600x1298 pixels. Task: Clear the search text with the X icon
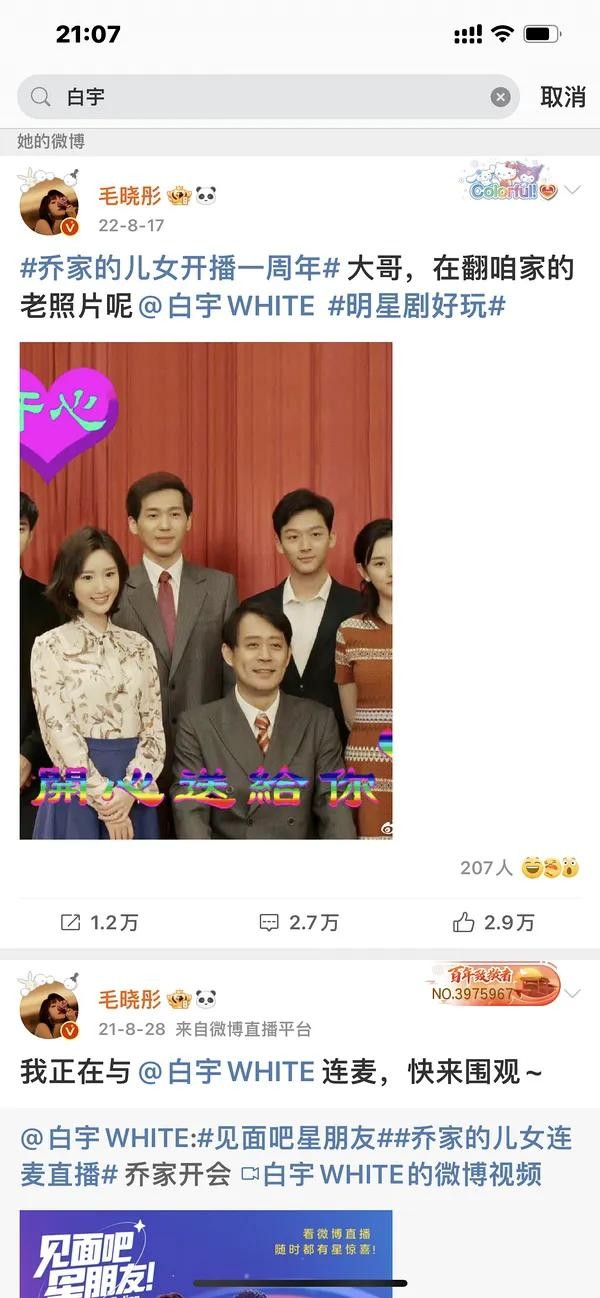click(500, 97)
